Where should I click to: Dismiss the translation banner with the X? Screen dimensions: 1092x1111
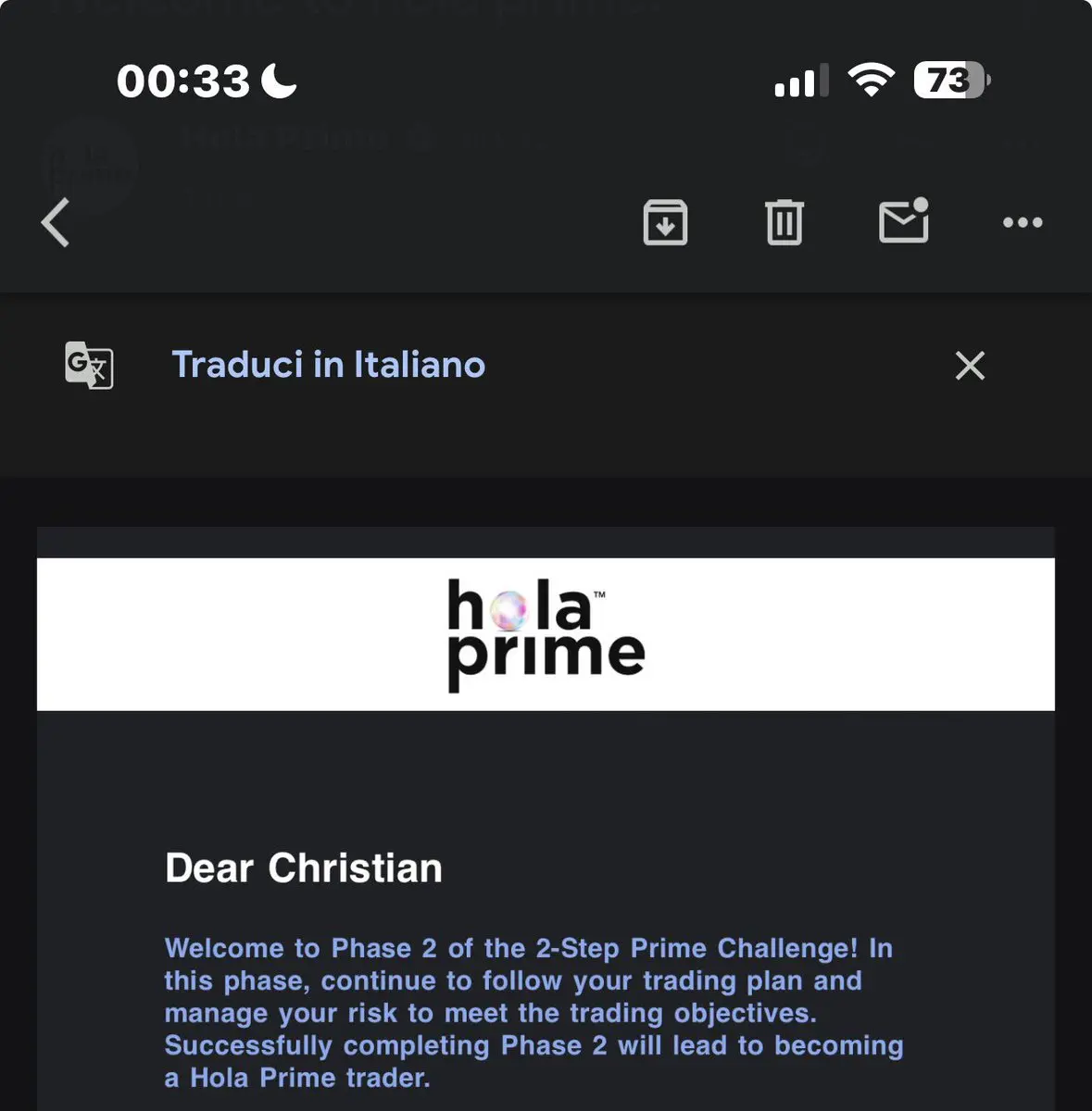coord(970,366)
